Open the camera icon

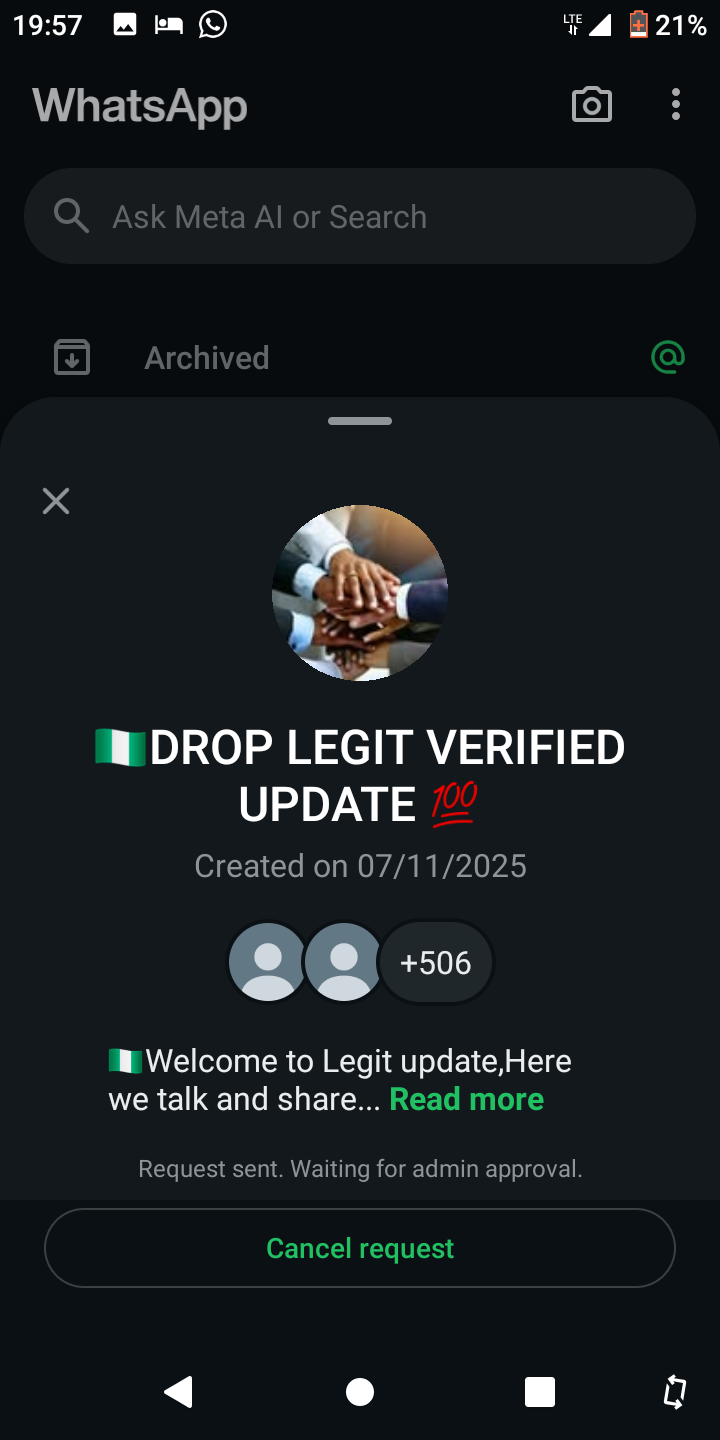[x=591, y=105]
